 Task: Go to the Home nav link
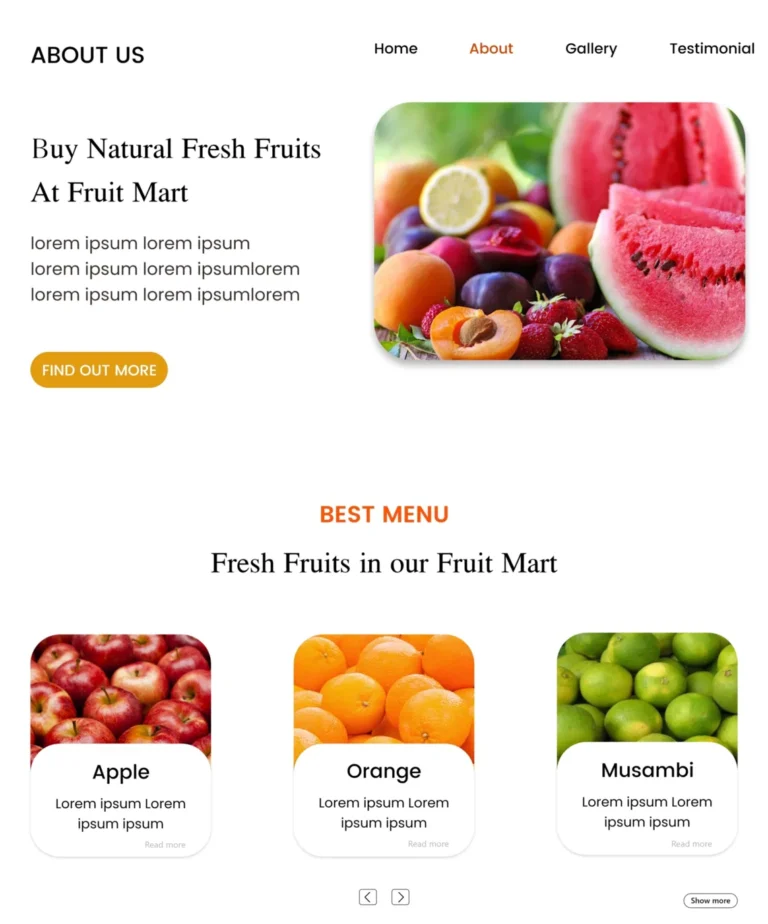point(395,48)
